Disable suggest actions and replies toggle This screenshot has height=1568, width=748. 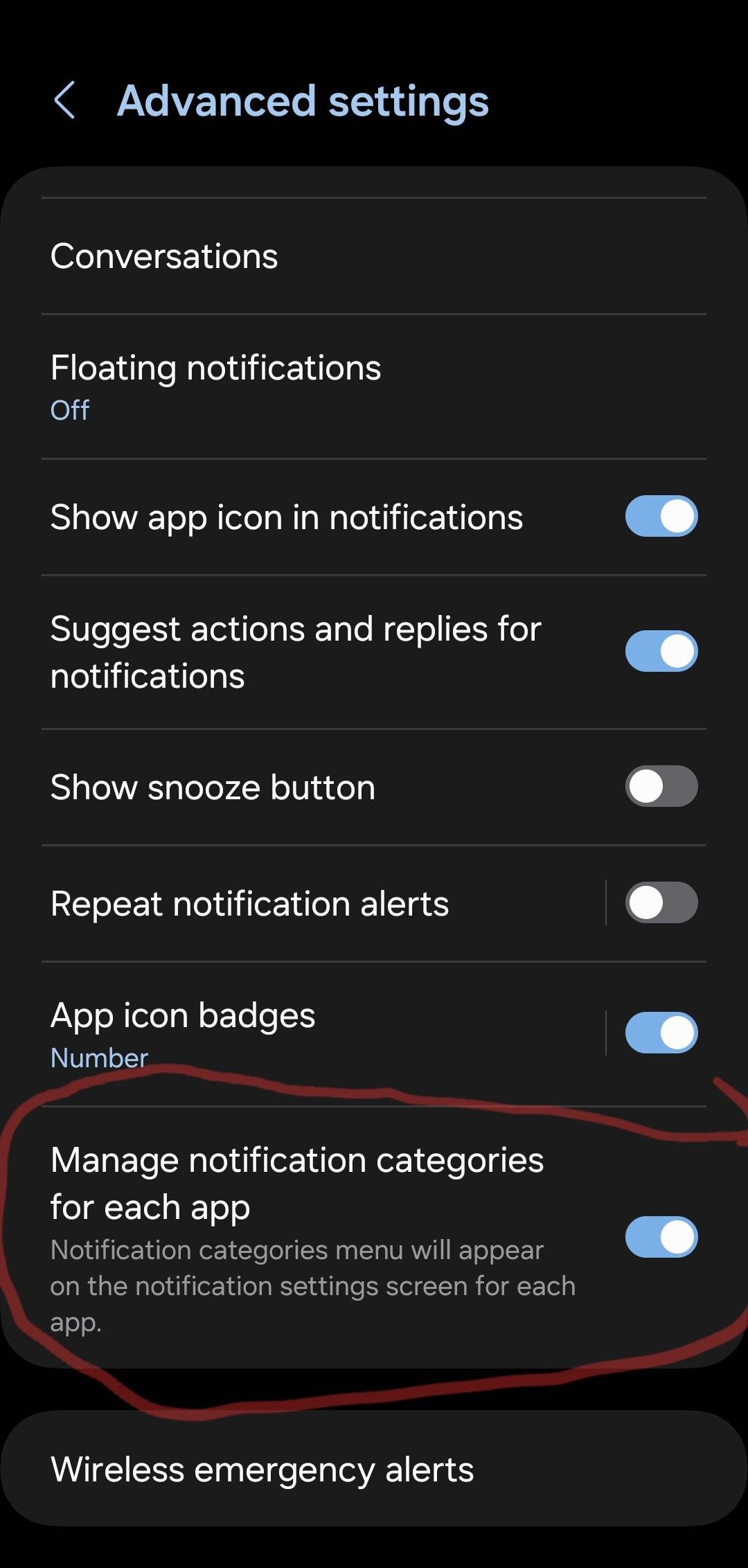pos(661,651)
